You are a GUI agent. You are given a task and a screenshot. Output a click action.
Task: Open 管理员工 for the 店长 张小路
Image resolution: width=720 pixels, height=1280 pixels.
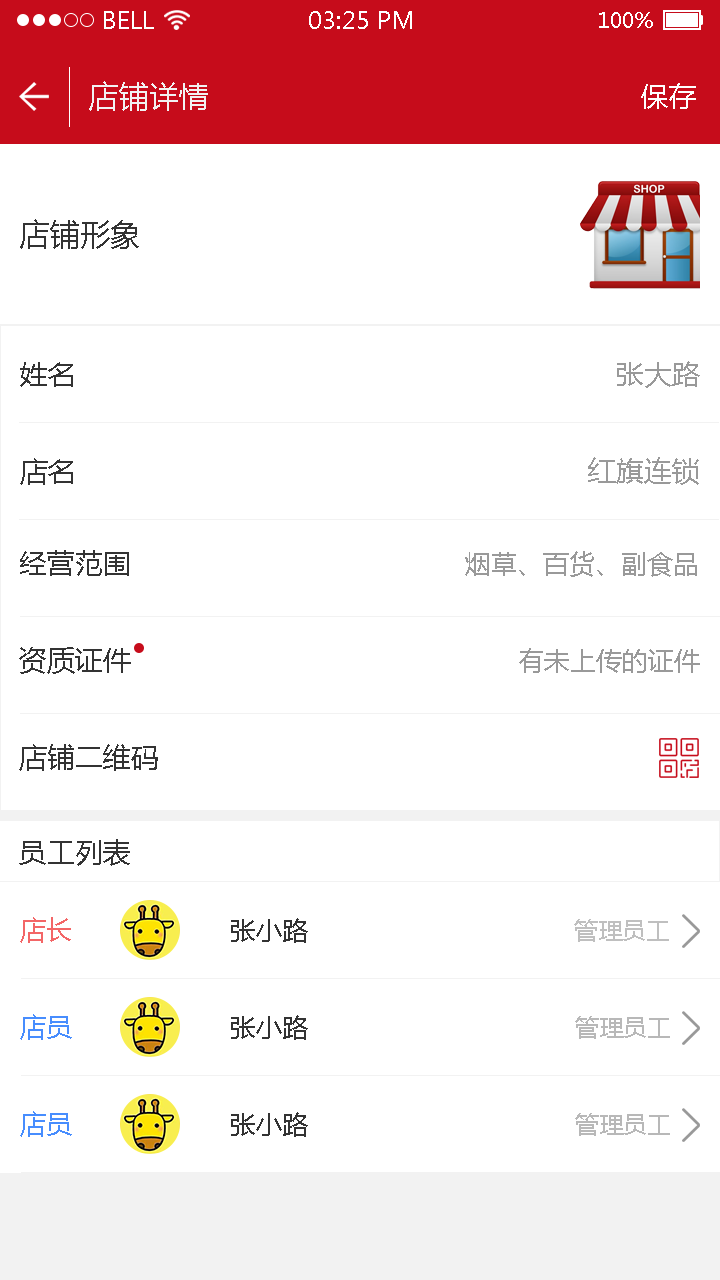[x=636, y=931]
